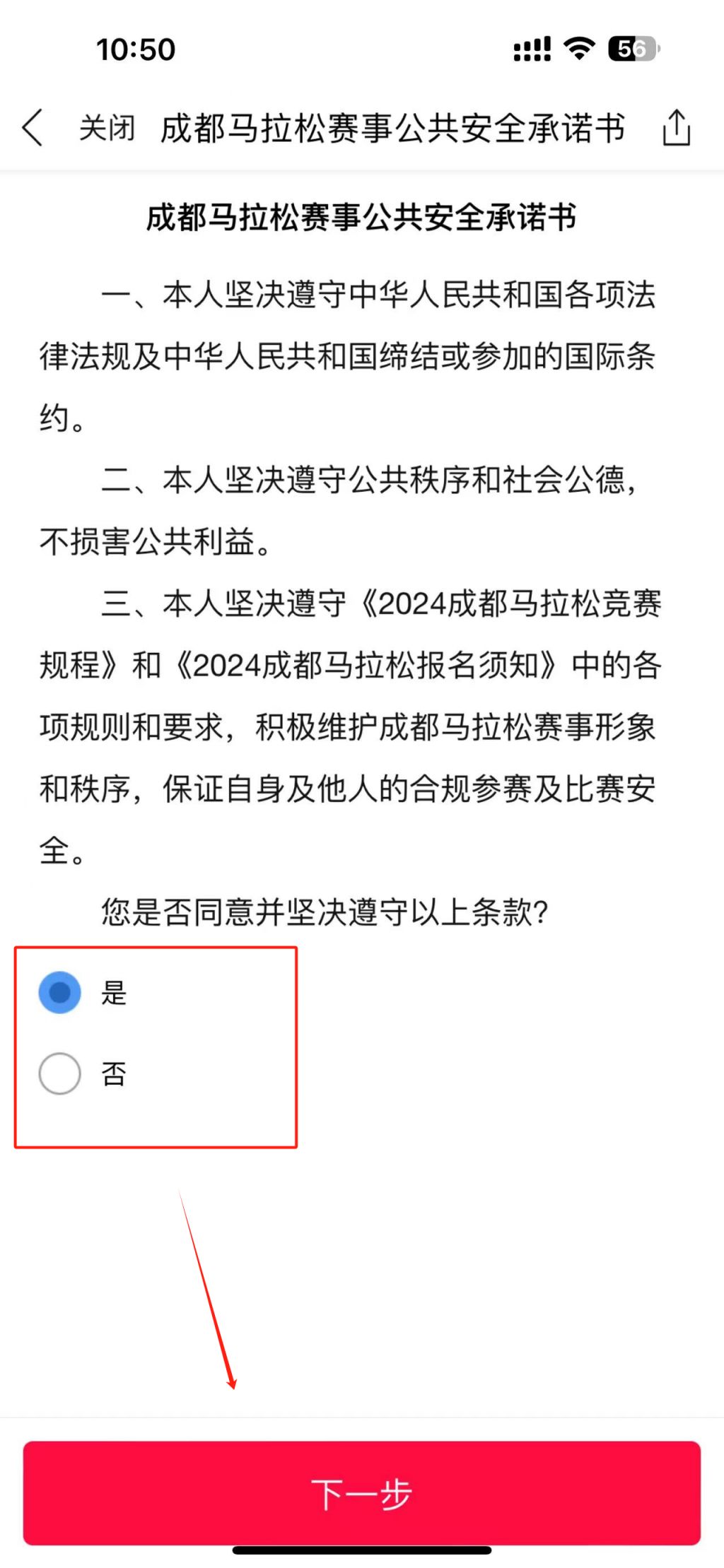Select the 是 radio option
Image resolution: width=724 pixels, height=1568 pixels.
(60, 992)
